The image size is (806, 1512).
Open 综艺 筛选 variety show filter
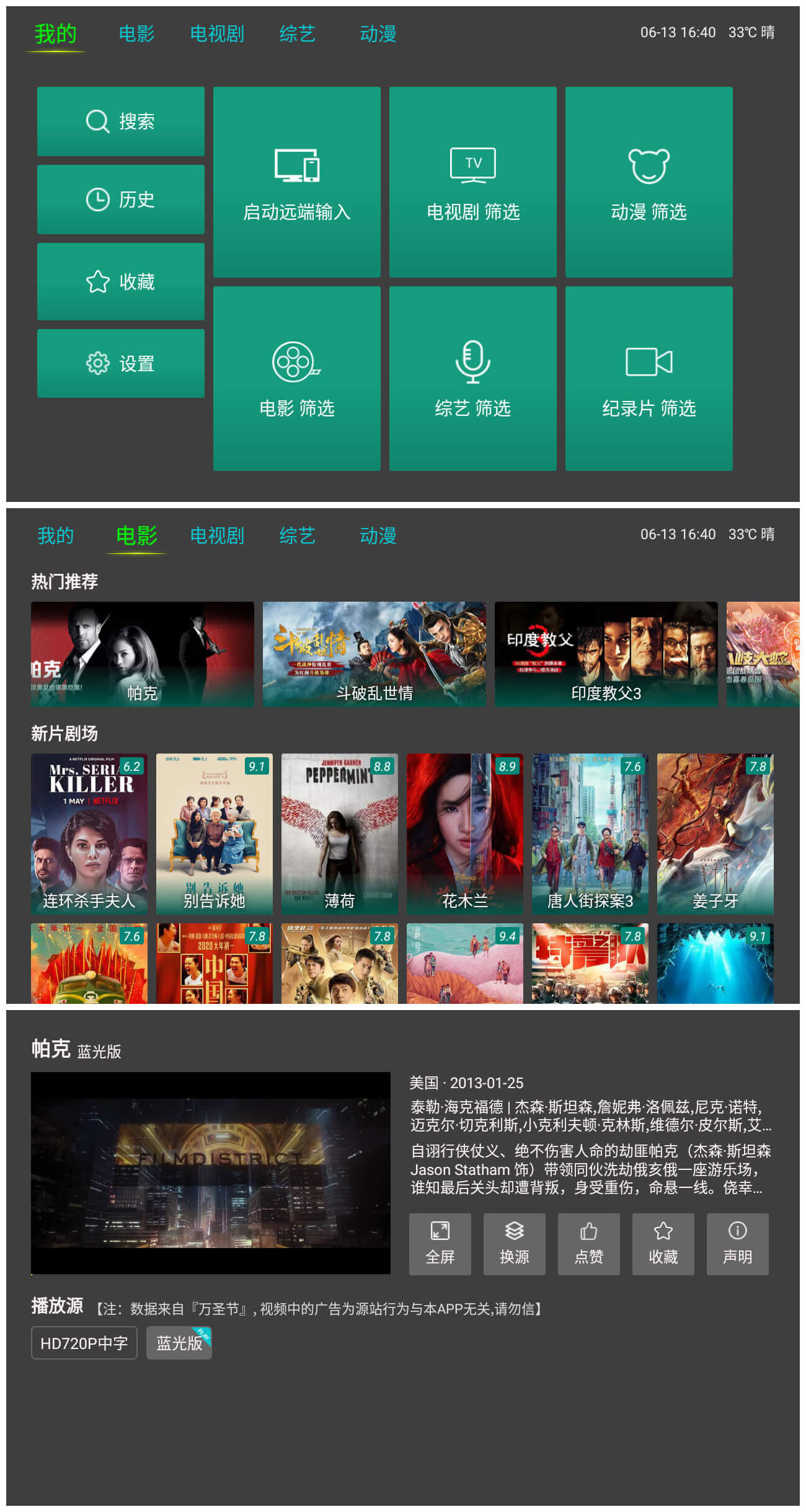click(473, 378)
